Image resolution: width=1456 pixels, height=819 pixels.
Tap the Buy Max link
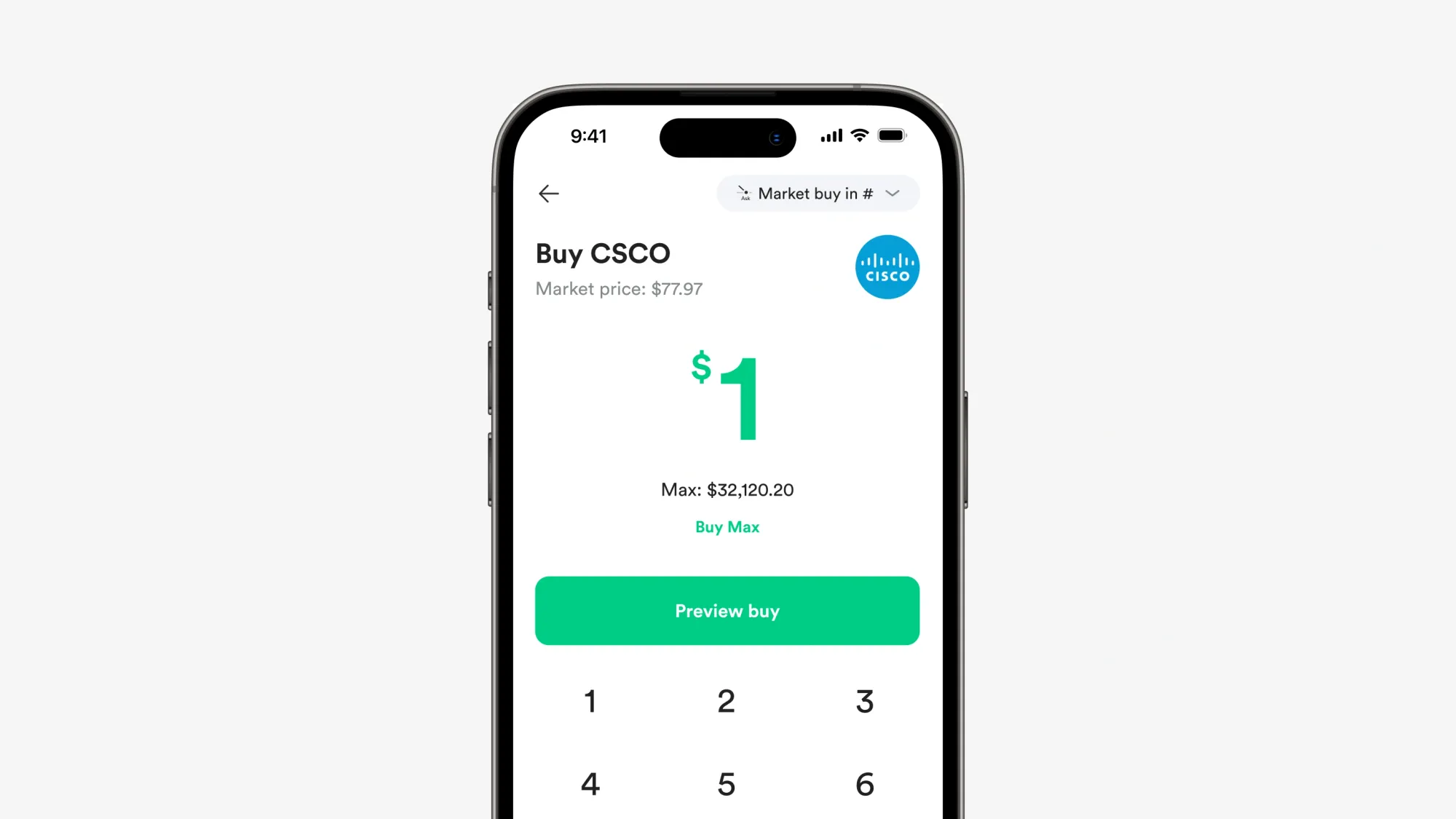[x=727, y=527]
